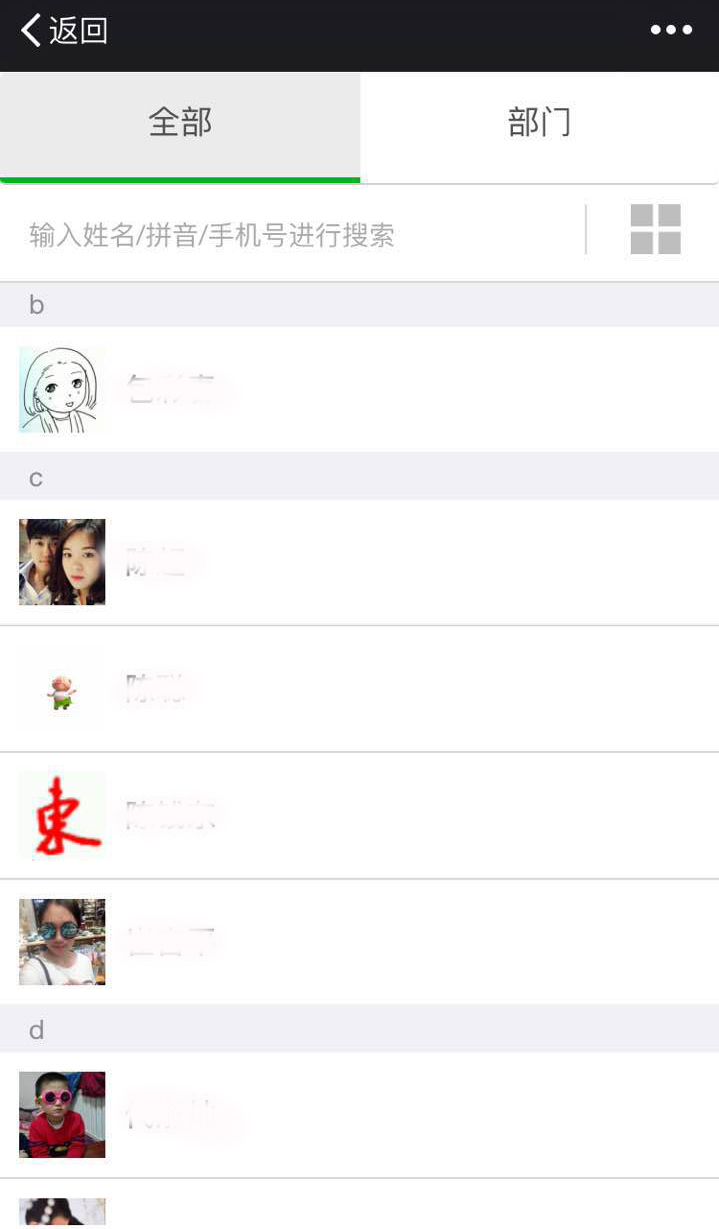Tap the name/pinyin/phone search field
Viewport: 719px width, 1229px height.
300,235
